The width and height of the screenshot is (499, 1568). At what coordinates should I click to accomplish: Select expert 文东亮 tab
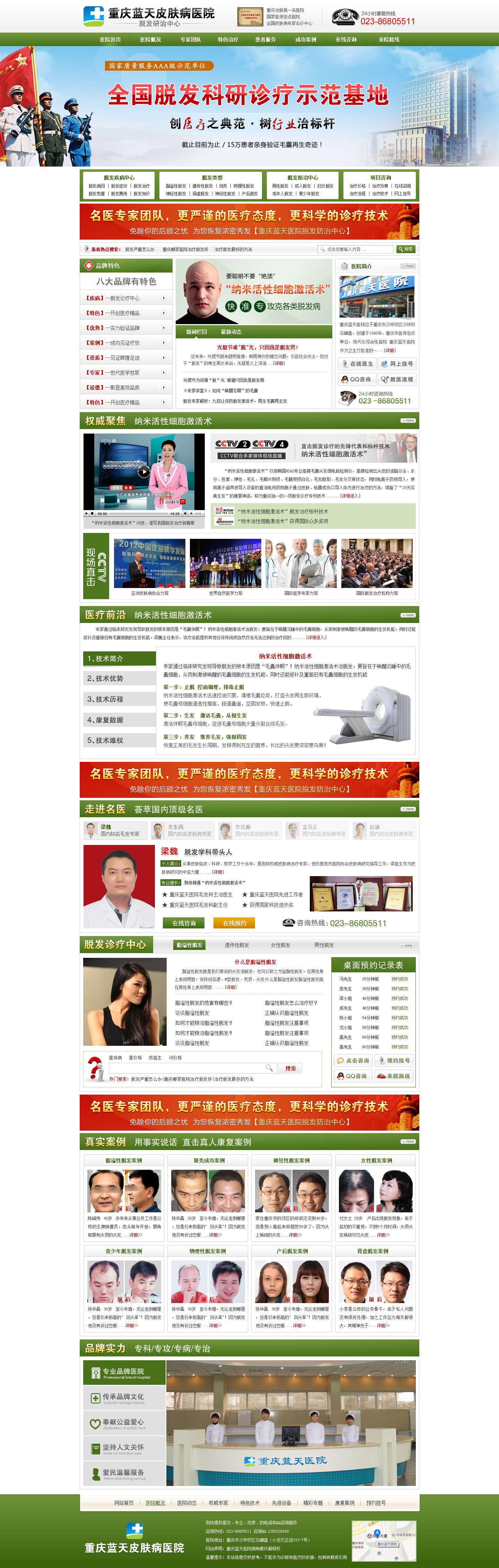[x=182, y=830]
